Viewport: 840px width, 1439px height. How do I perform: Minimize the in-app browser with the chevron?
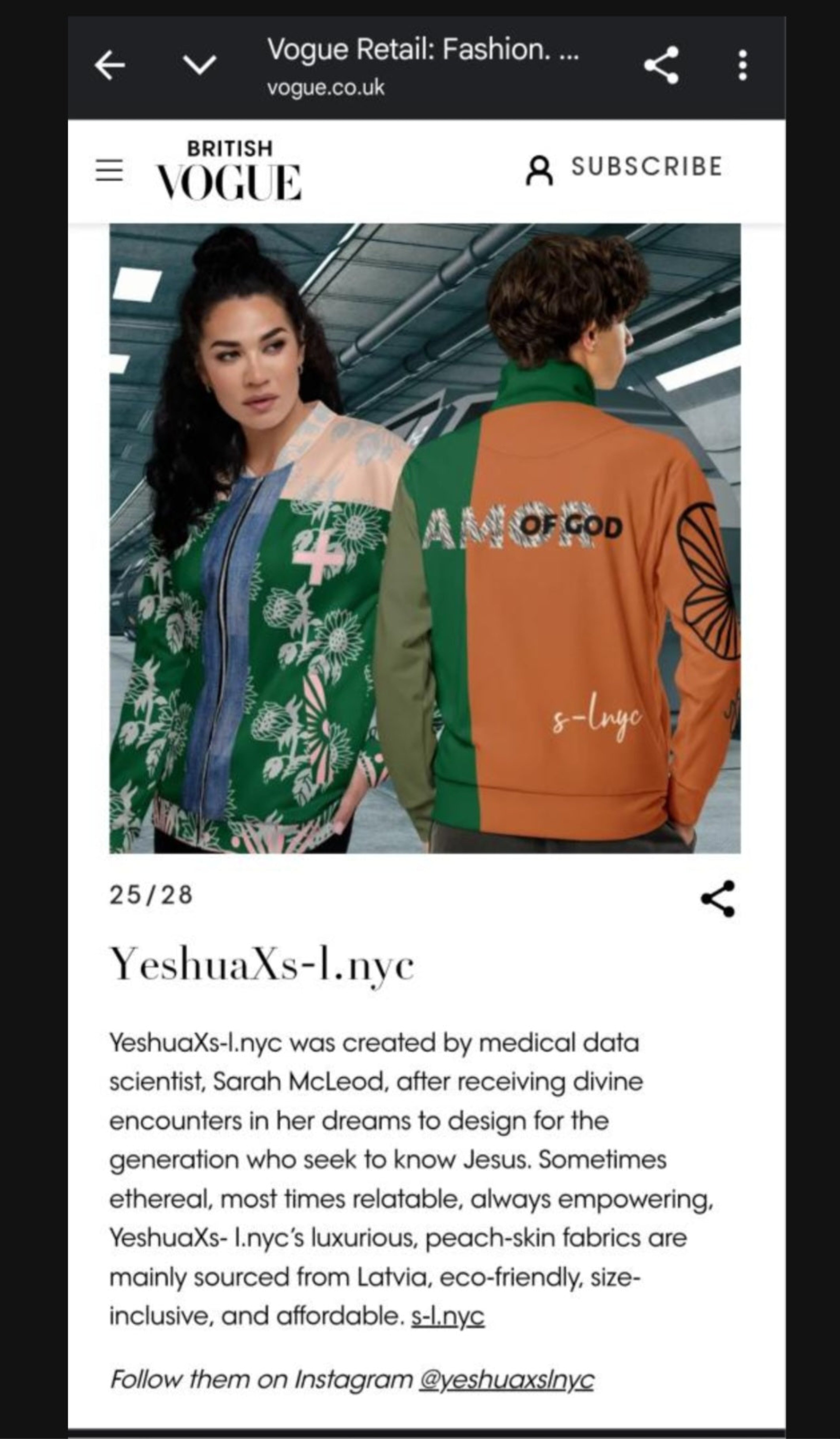point(199,65)
